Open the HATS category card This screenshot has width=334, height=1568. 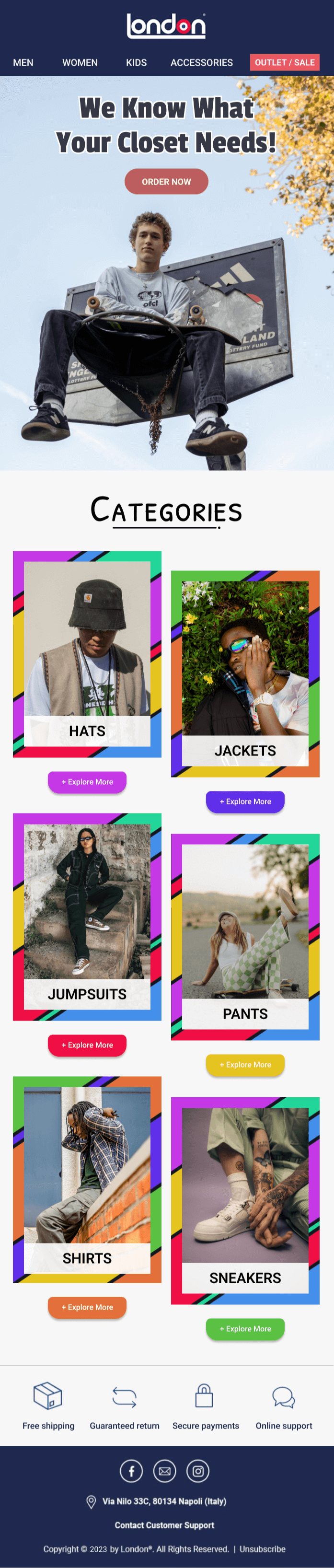coord(87,654)
